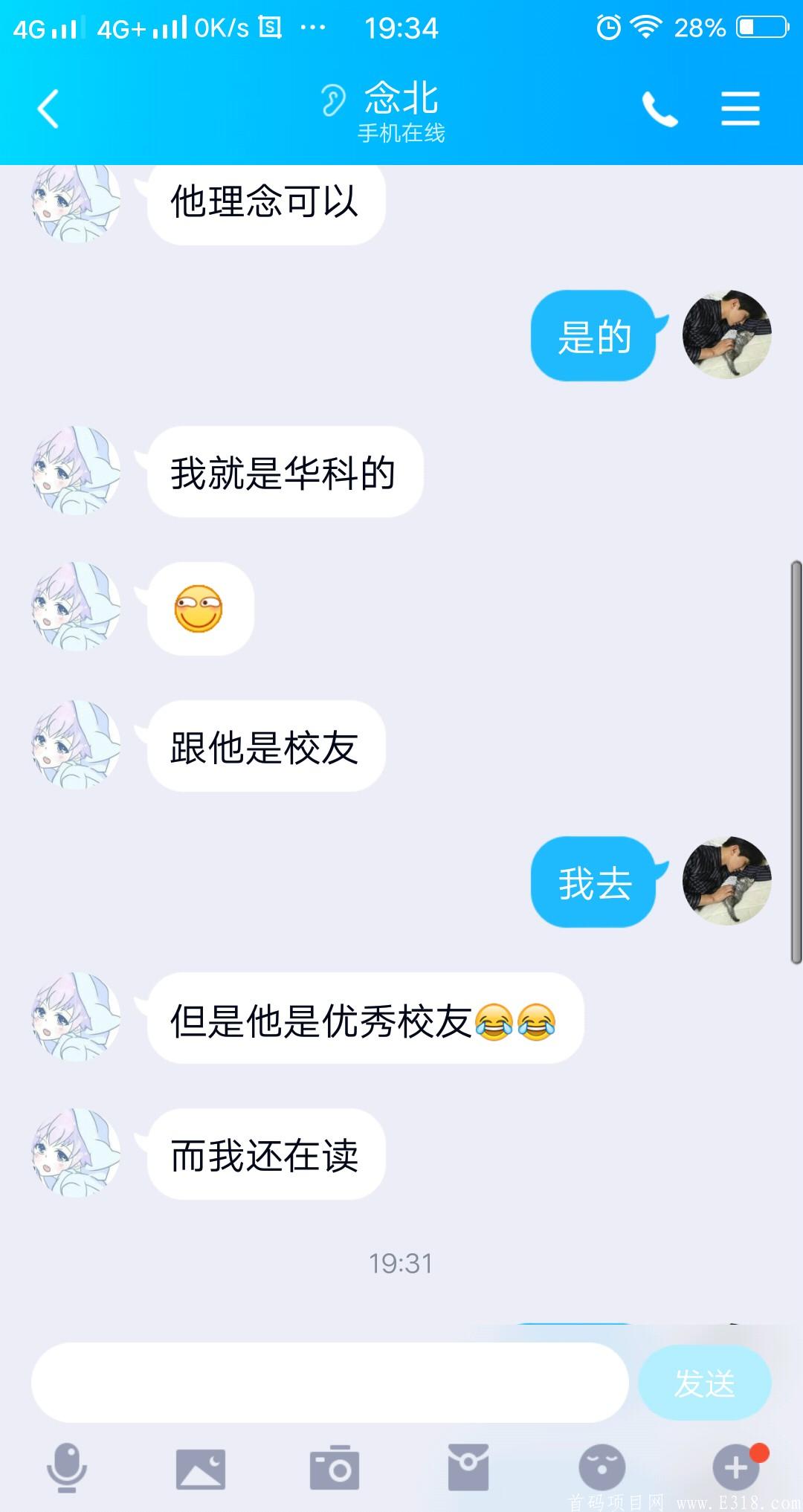Tap the 跟他是校友 message bubble
Screen dimensions: 803x1512
[265, 747]
